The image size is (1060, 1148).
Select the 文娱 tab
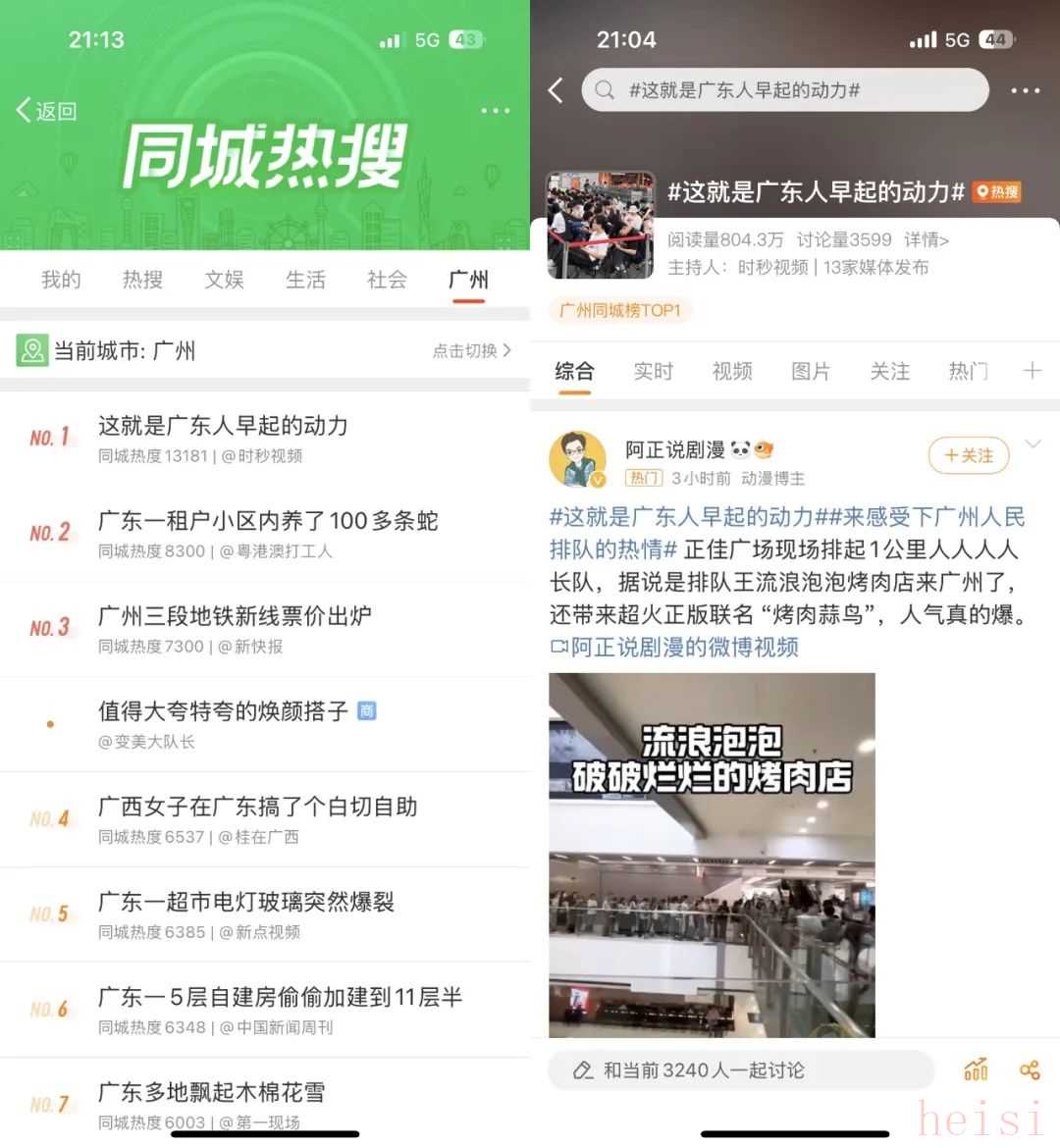coord(224,280)
